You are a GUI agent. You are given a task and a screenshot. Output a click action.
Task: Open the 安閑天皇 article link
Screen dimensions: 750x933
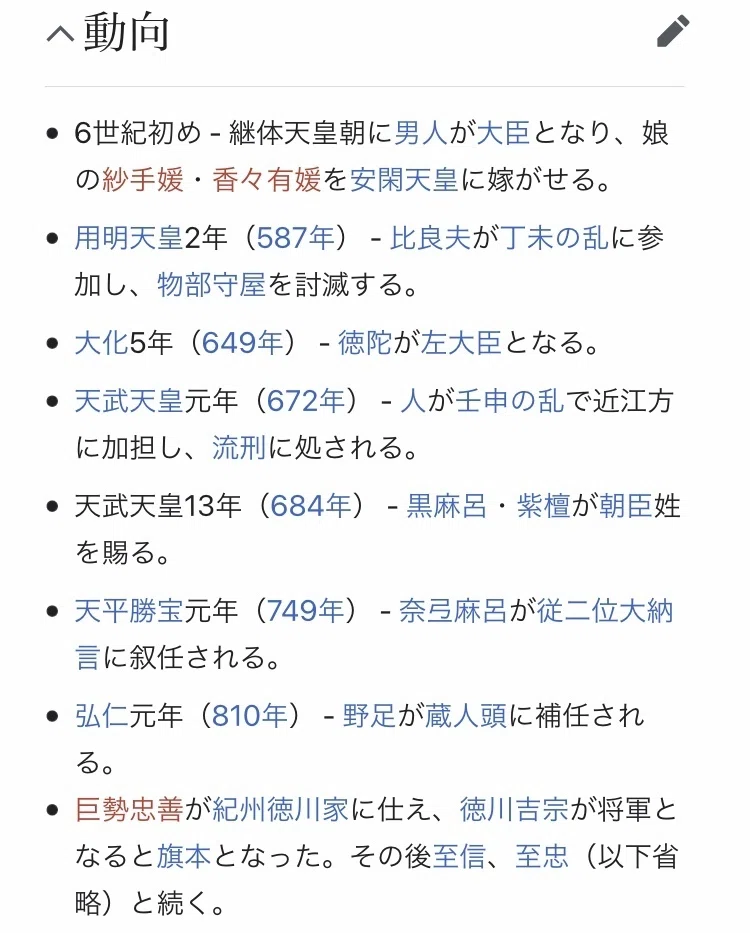[x=404, y=179]
